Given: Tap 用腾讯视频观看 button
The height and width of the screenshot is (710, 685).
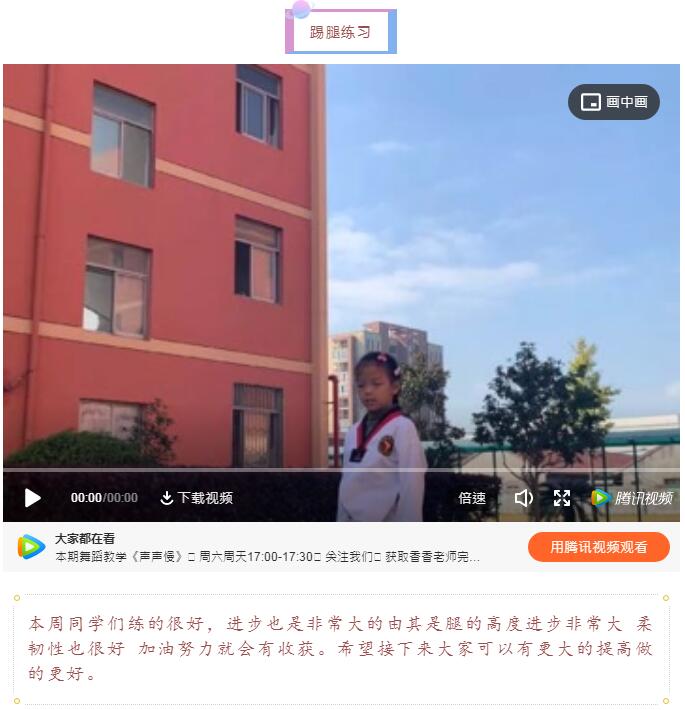Looking at the screenshot, I should click(x=598, y=547).
